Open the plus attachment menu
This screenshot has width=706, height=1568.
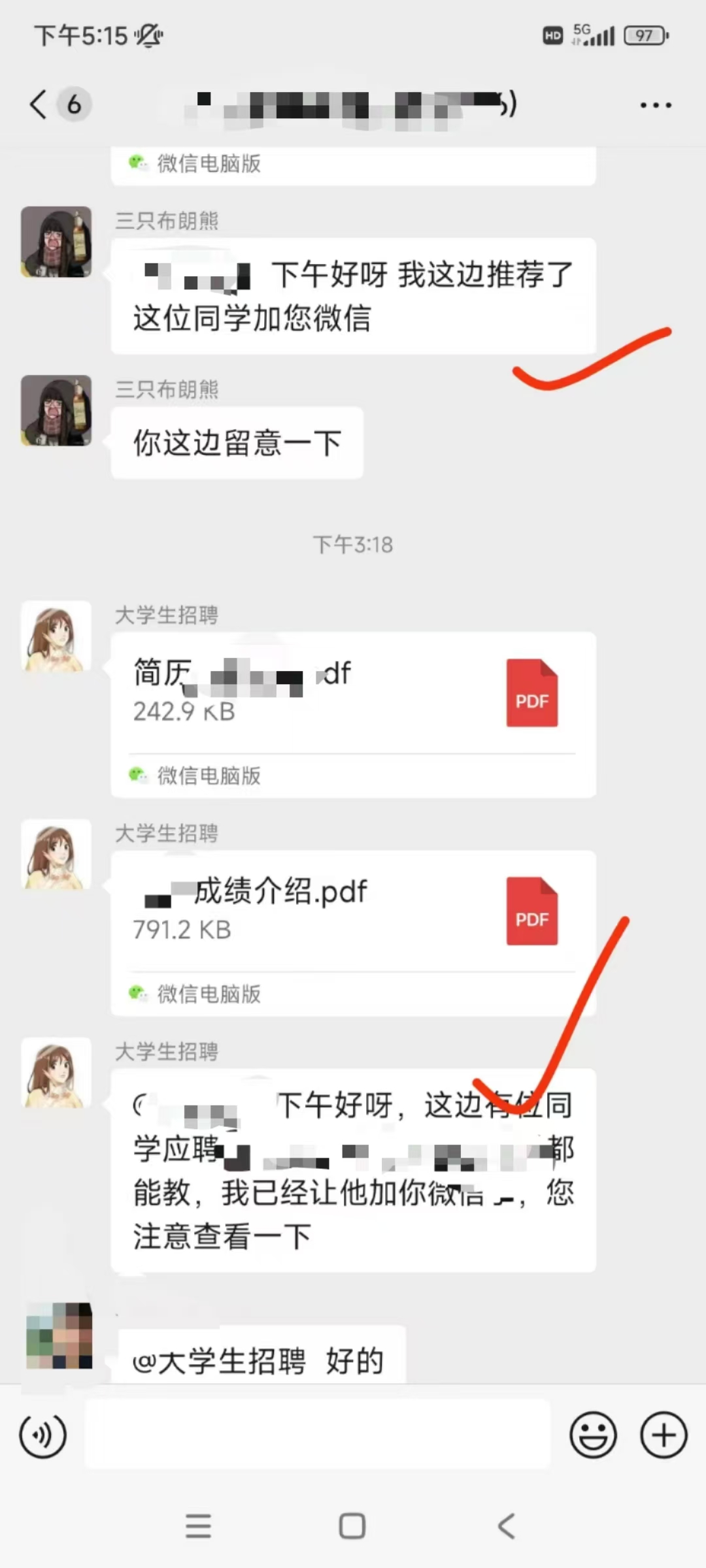pyautogui.click(x=664, y=1435)
